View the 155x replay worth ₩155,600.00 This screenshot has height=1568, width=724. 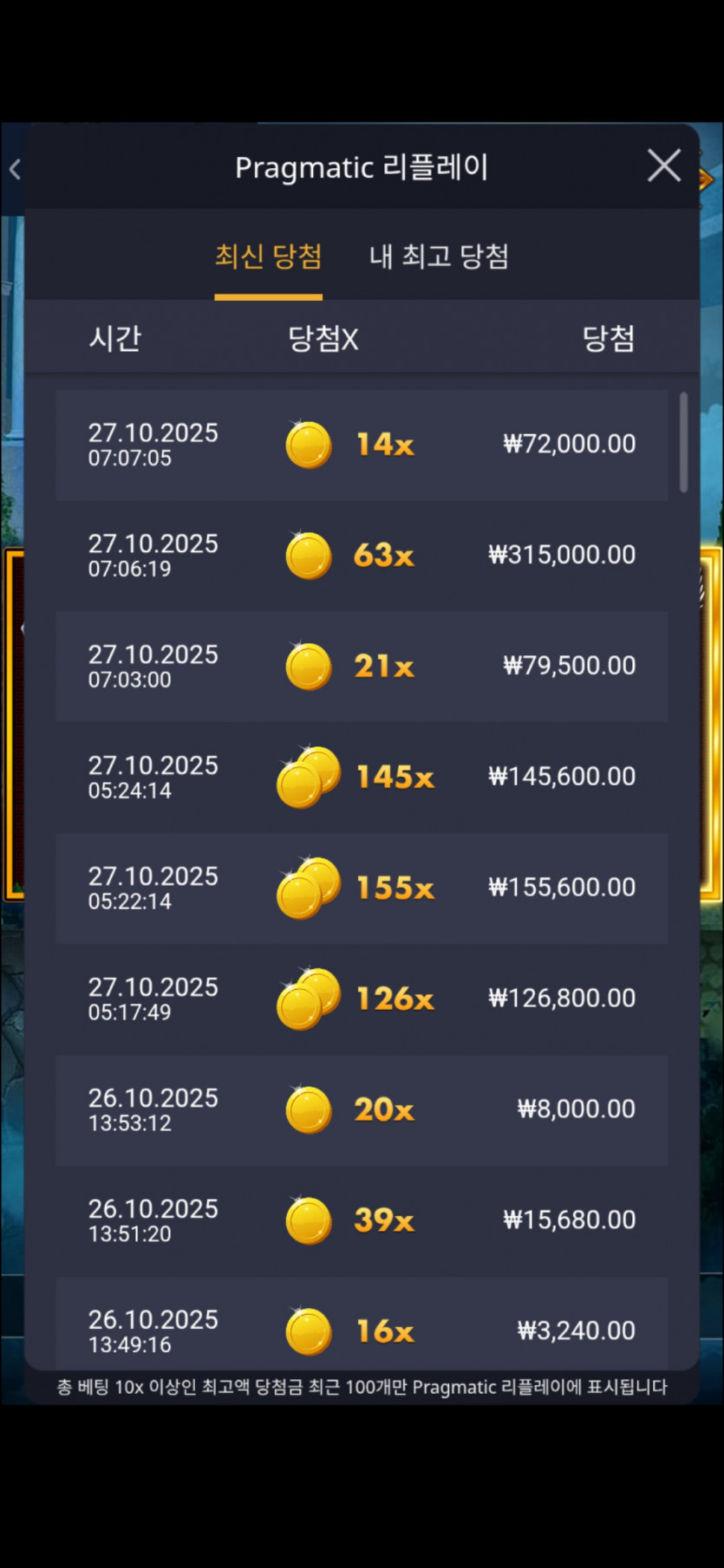tap(362, 888)
